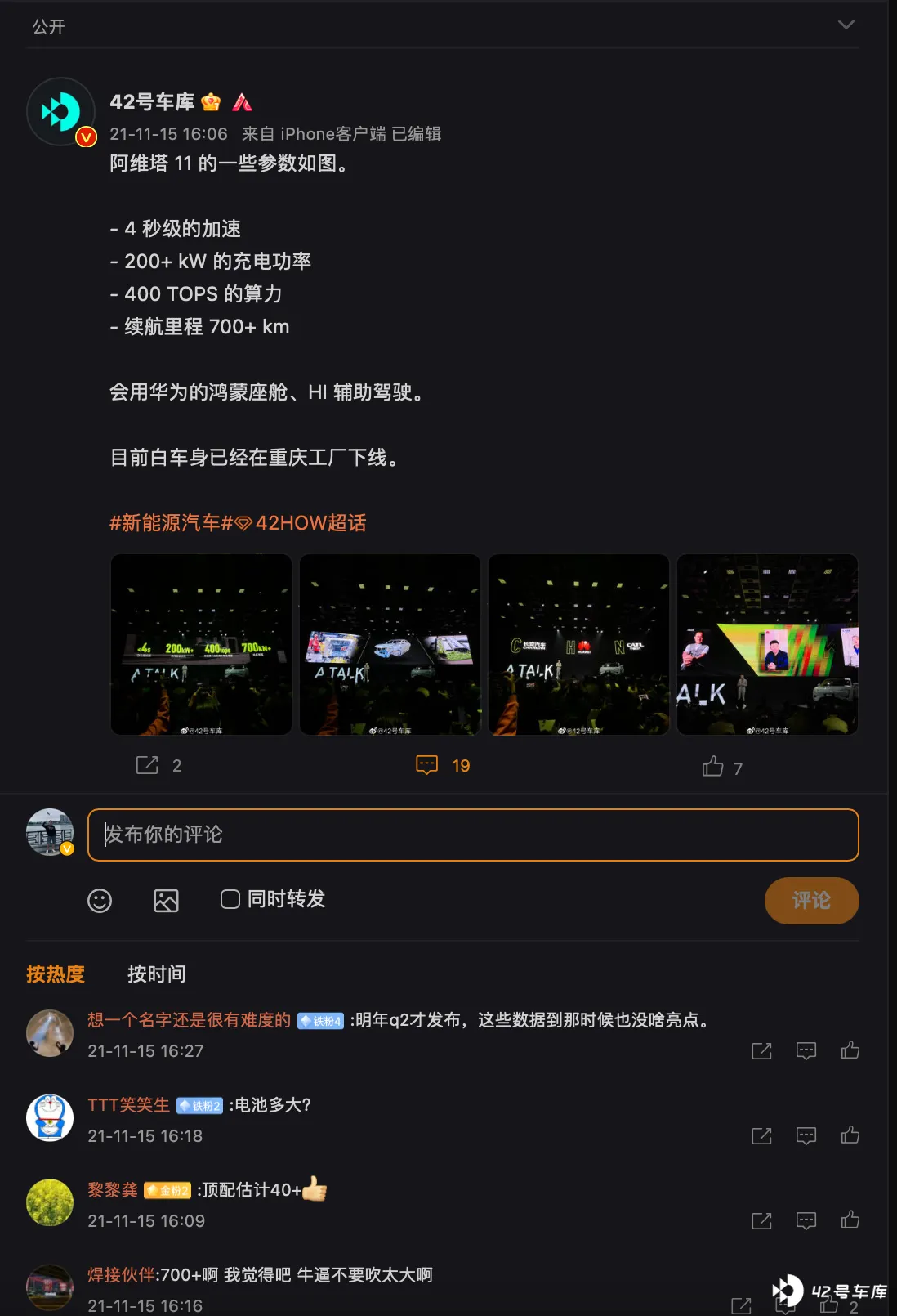Sort comments by 按热度
Viewport: 897px width, 1316px height.
click(x=56, y=974)
